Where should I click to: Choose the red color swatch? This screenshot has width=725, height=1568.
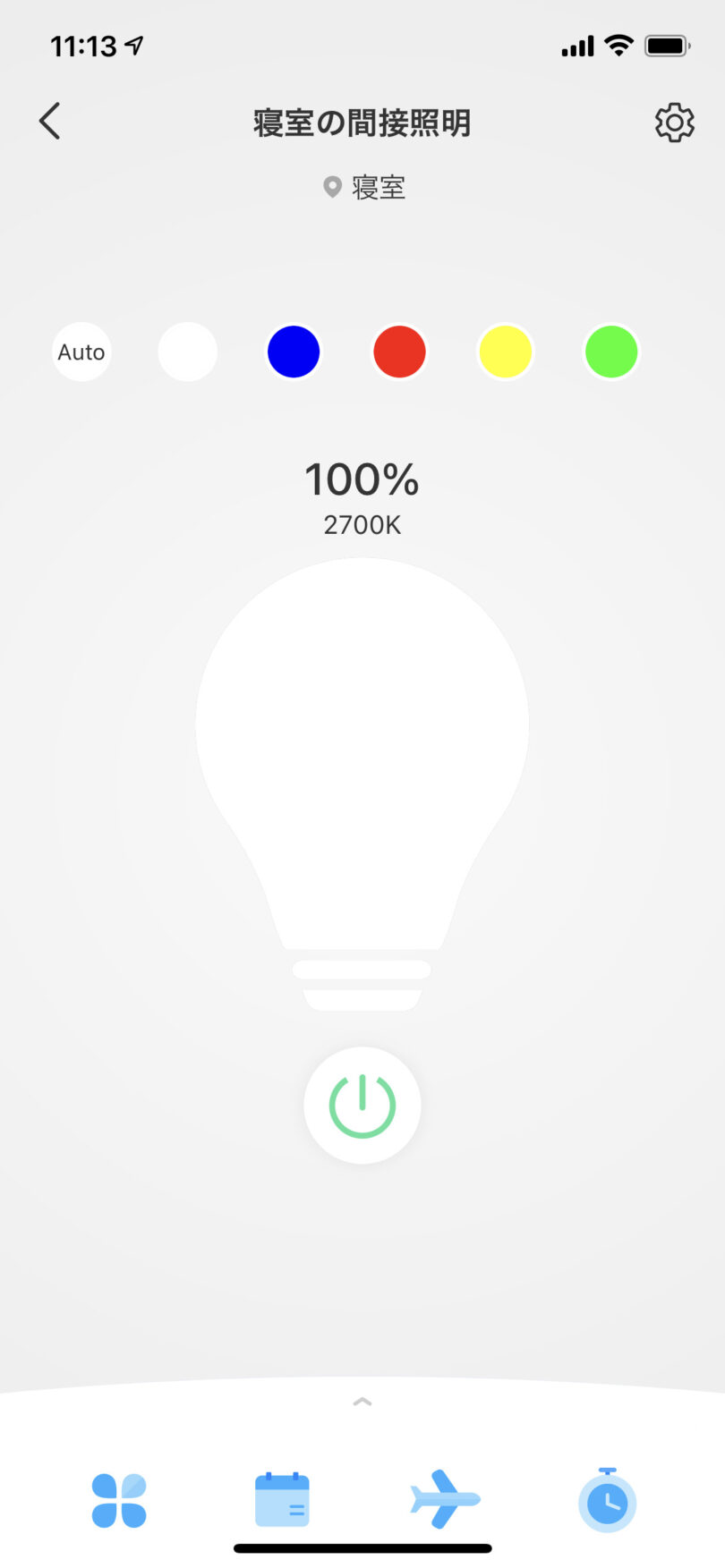click(x=399, y=352)
